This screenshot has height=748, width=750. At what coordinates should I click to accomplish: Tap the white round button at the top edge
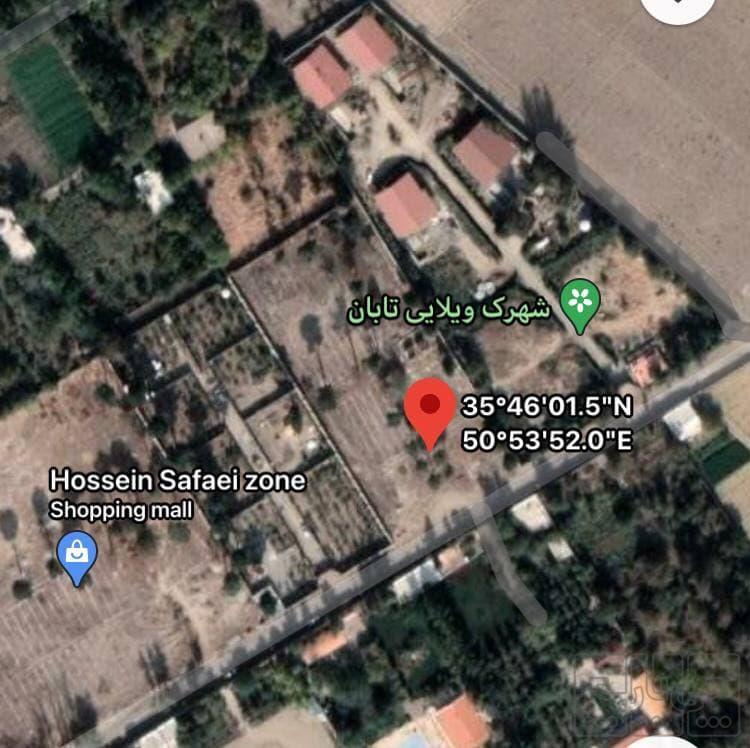point(677,6)
